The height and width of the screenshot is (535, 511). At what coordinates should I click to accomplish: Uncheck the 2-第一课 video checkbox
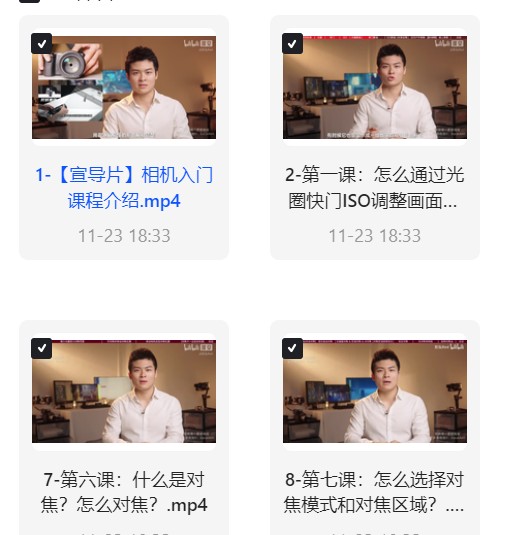[x=292, y=44]
